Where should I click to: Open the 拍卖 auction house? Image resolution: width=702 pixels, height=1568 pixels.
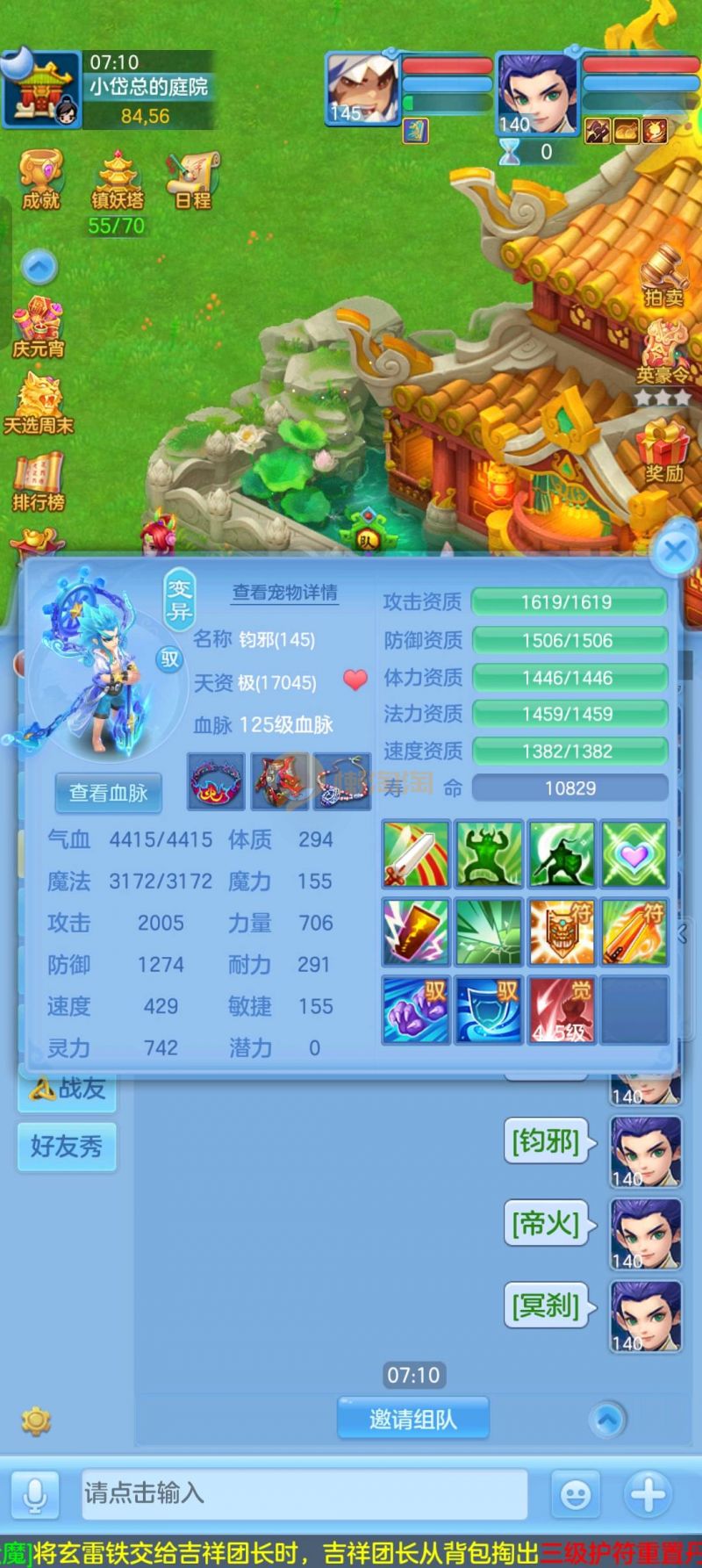(663, 277)
